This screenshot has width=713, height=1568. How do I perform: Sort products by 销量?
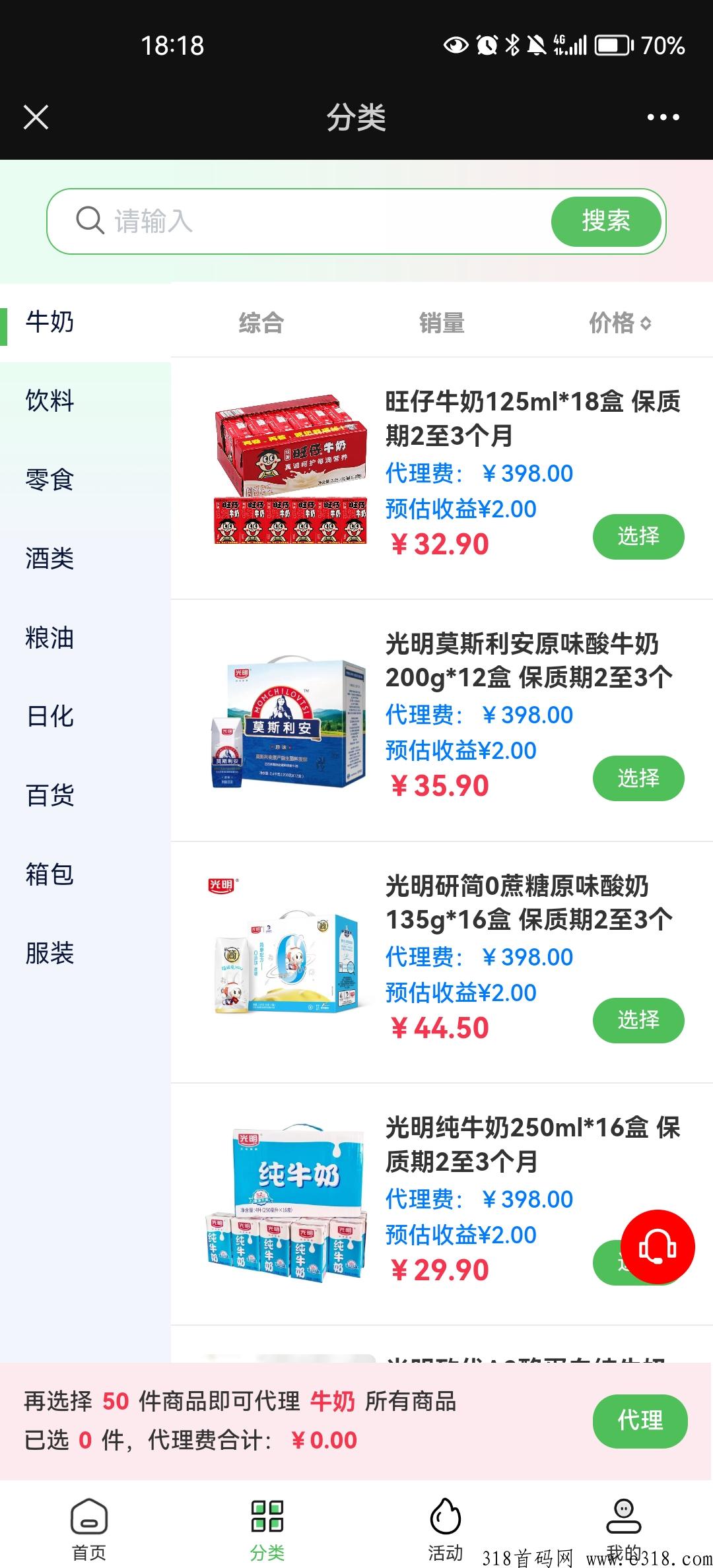tap(442, 323)
